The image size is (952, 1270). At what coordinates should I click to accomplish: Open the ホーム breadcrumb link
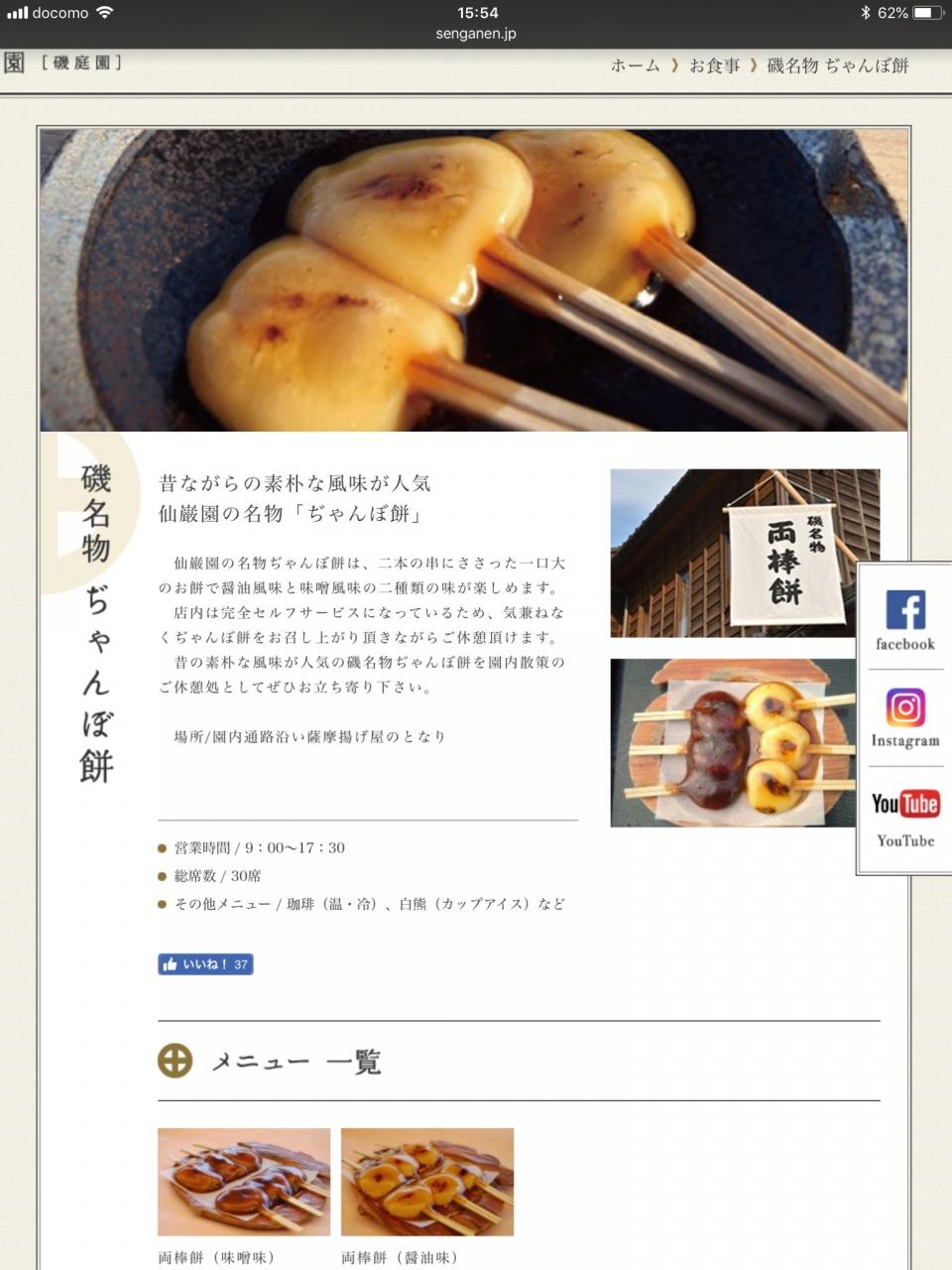635,65
